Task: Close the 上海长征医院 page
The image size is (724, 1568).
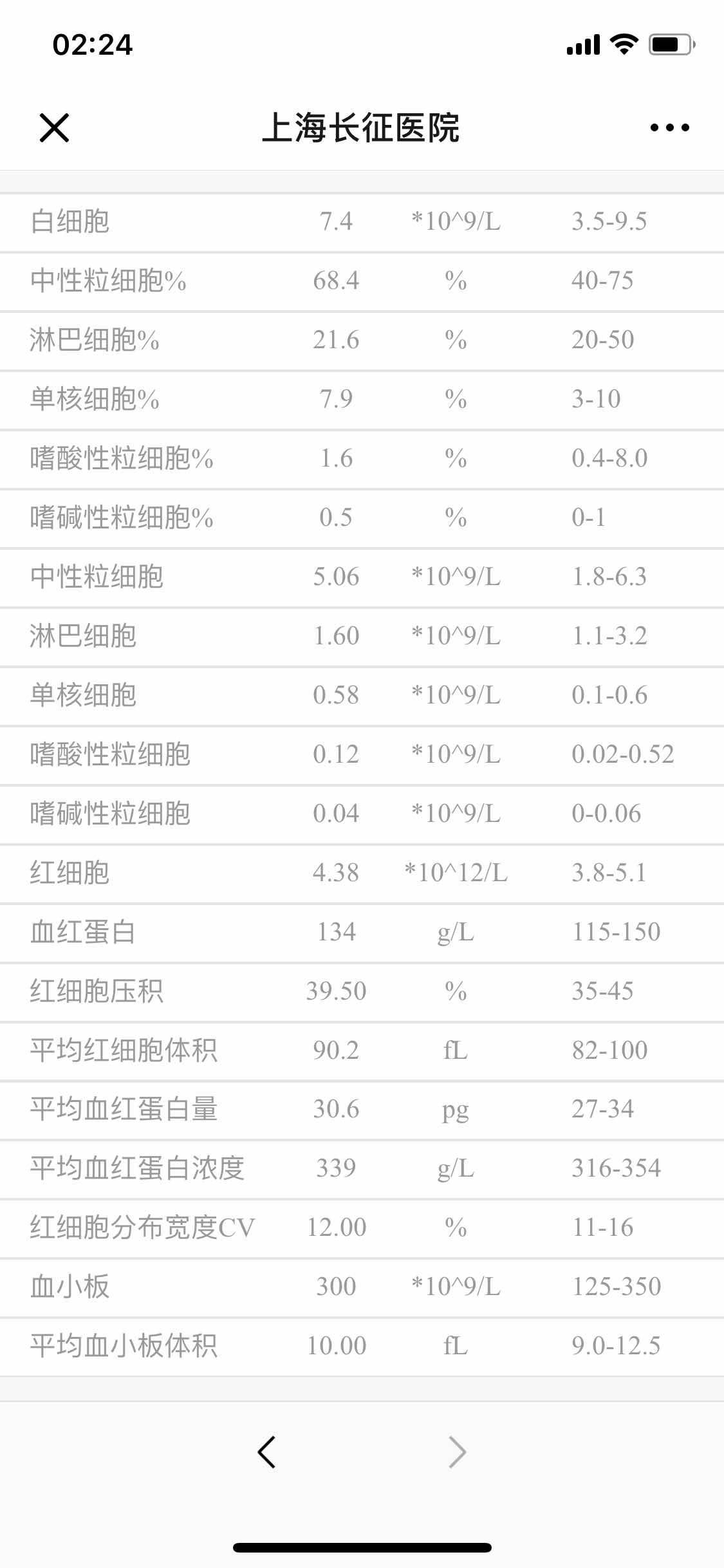Action: tap(54, 127)
